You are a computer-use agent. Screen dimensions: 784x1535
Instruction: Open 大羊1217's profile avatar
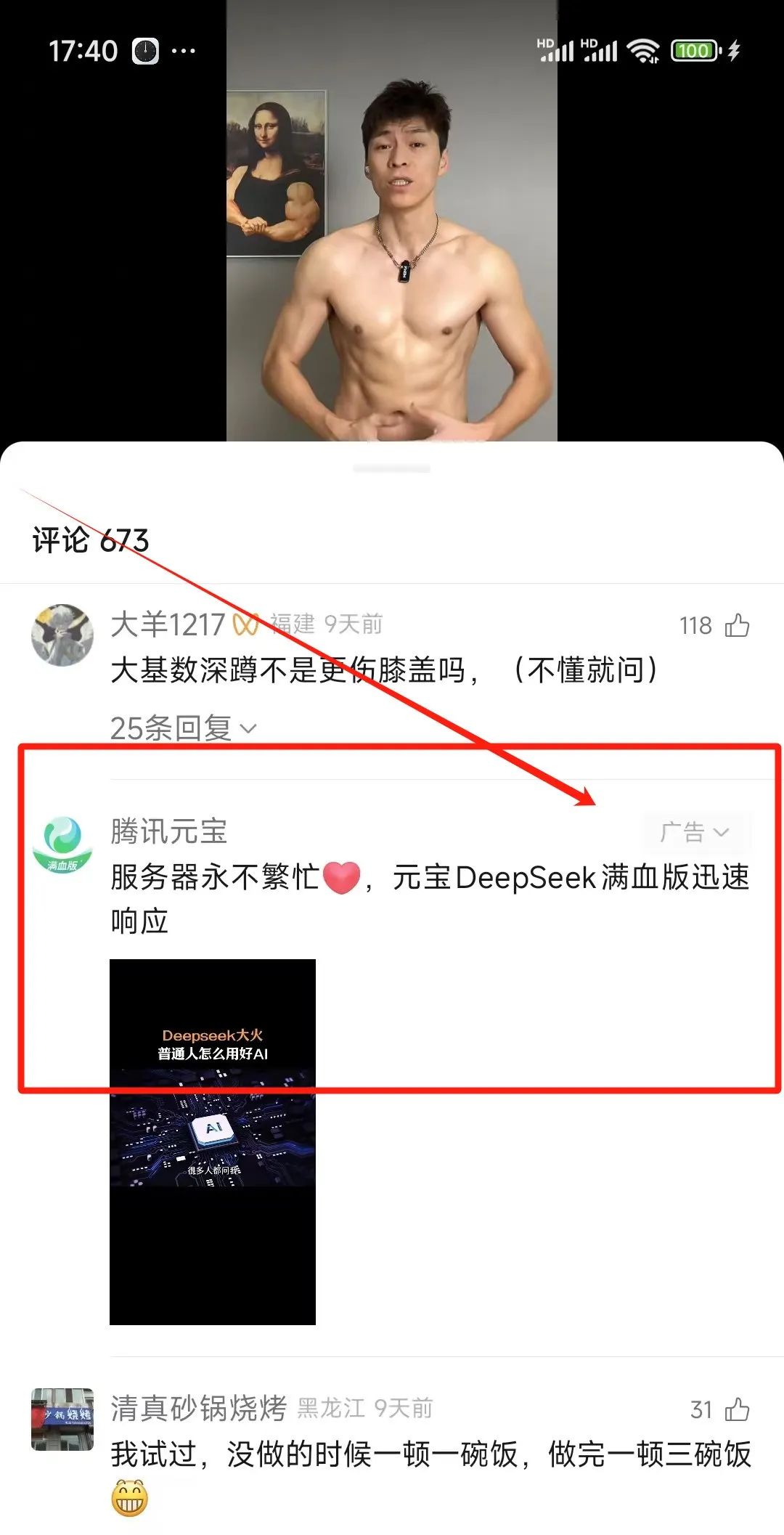62,635
